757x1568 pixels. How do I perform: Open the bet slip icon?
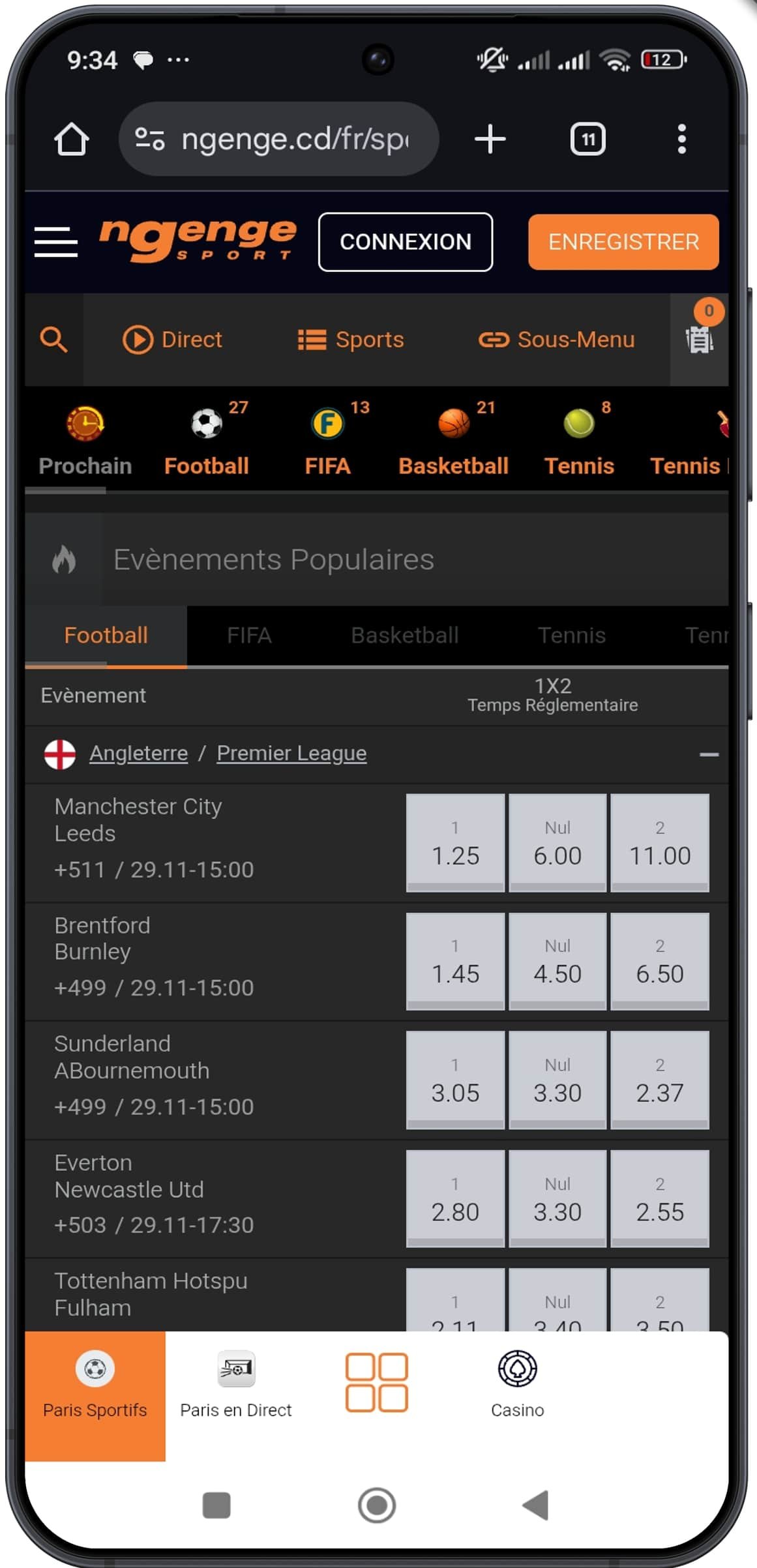point(699,338)
